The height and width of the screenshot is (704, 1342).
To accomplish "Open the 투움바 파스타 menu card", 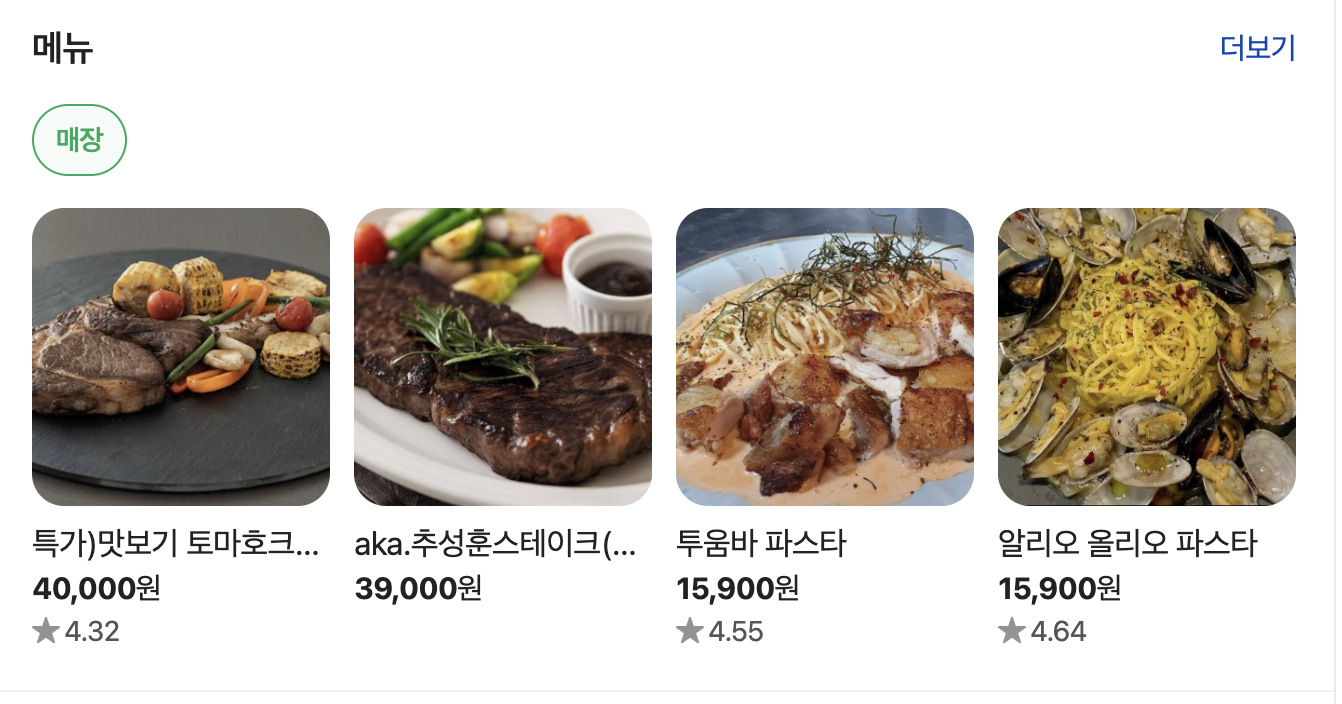I will click(824, 357).
